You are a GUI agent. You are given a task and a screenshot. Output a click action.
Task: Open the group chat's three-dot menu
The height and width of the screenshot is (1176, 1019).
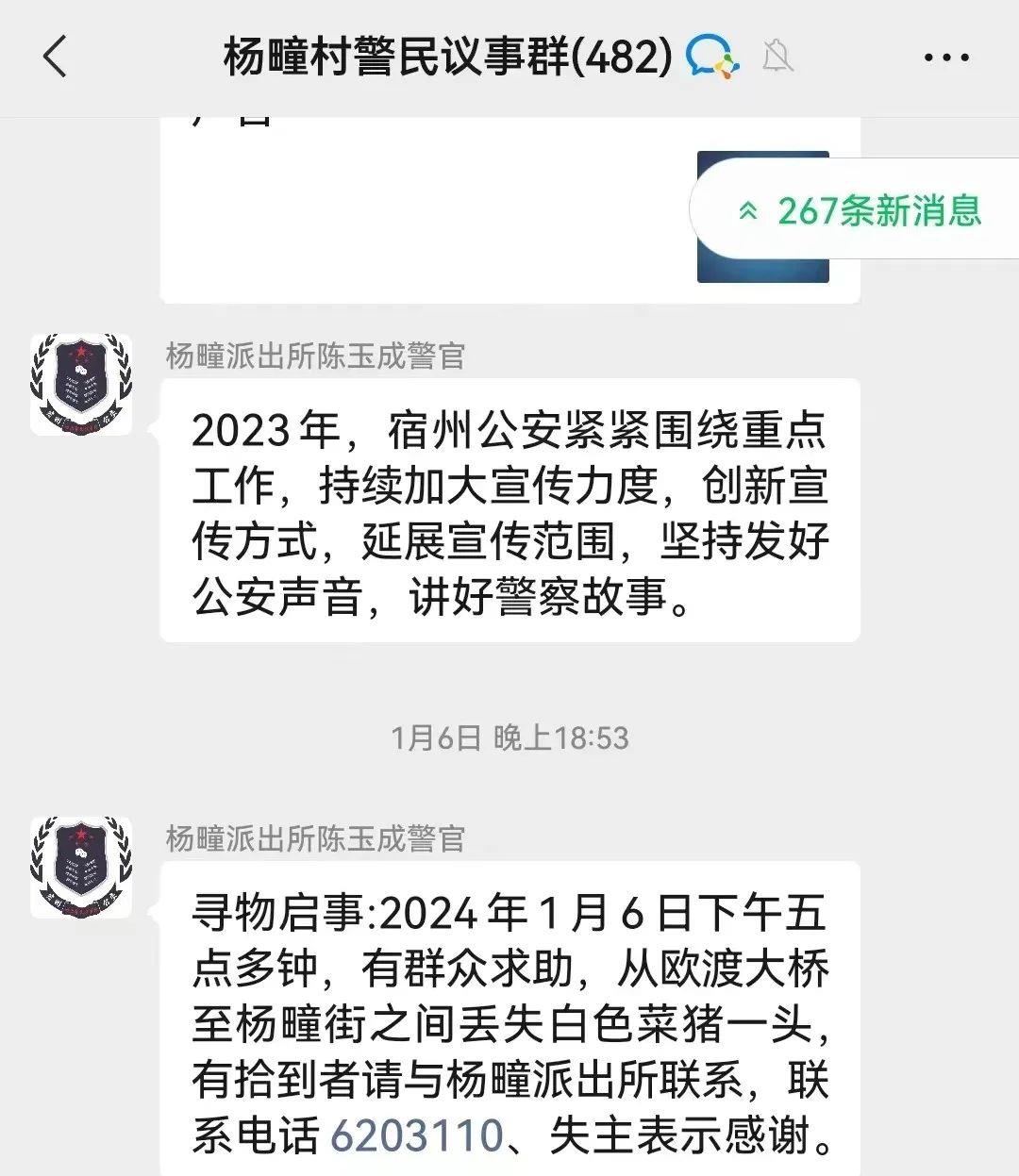point(945,58)
